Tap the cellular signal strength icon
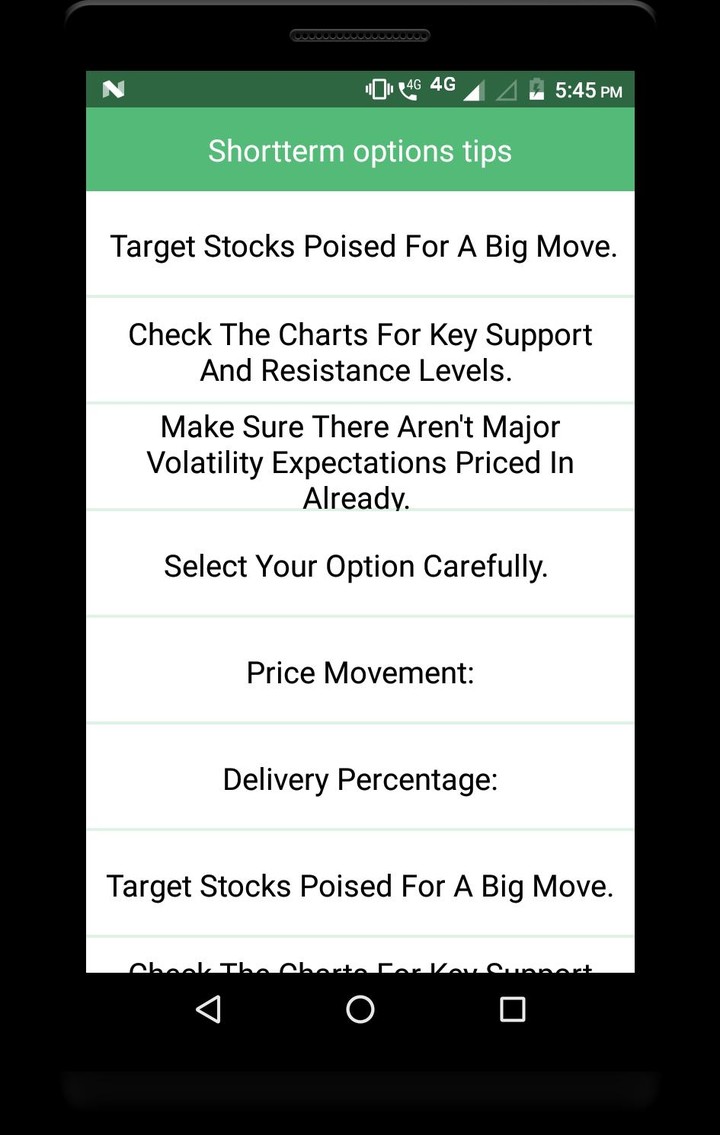 pyautogui.click(x=472, y=89)
